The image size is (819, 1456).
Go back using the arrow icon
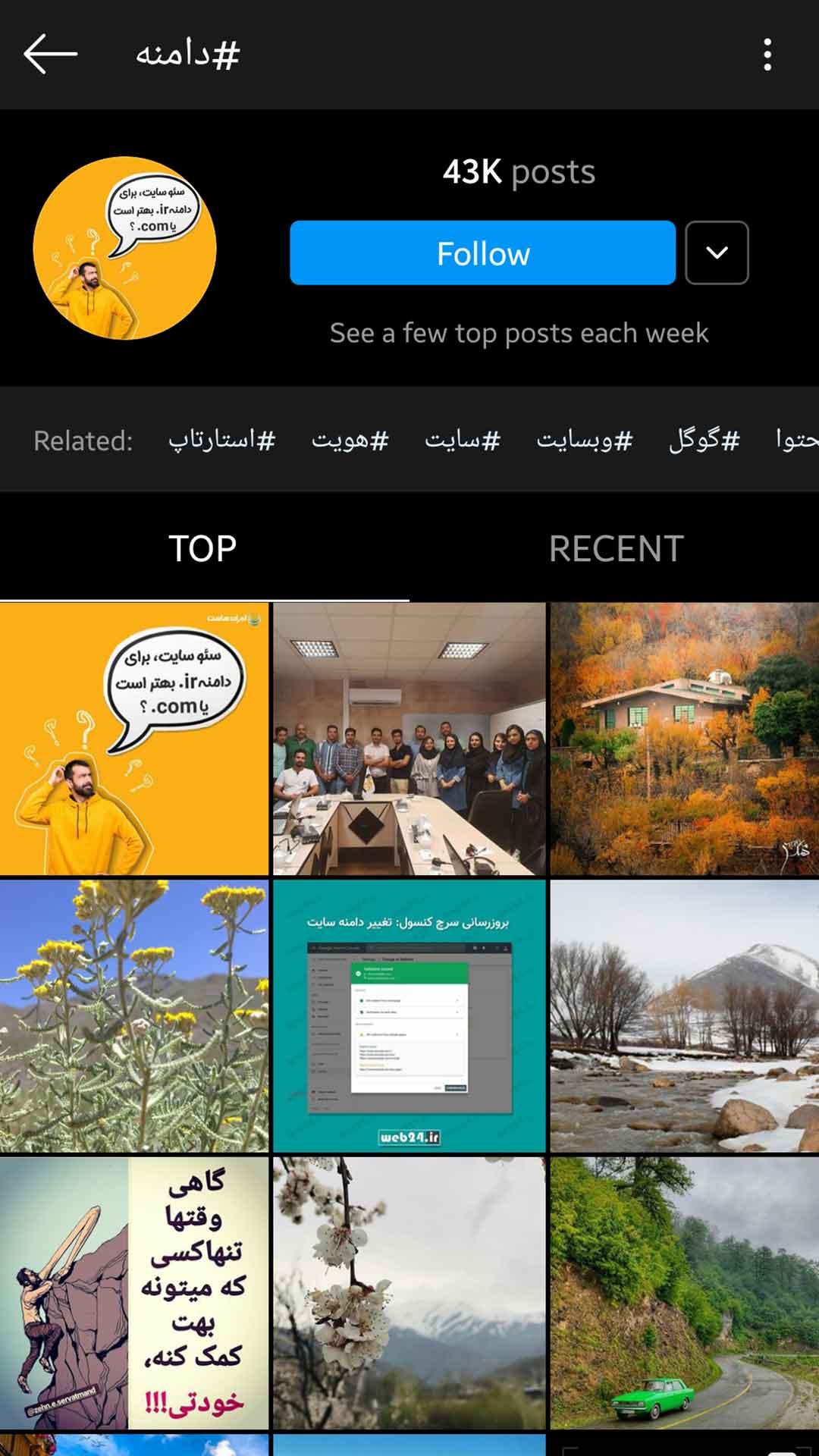click(51, 54)
